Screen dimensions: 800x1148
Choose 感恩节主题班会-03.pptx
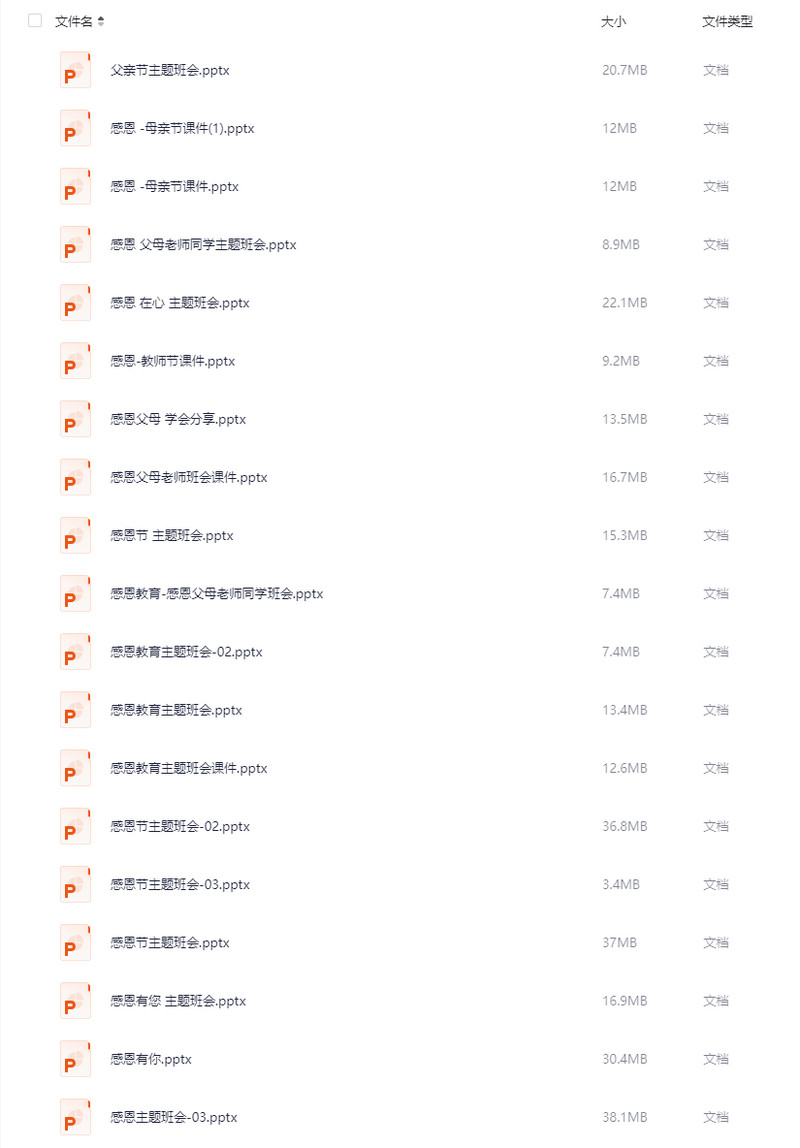(x=180, y=884)
